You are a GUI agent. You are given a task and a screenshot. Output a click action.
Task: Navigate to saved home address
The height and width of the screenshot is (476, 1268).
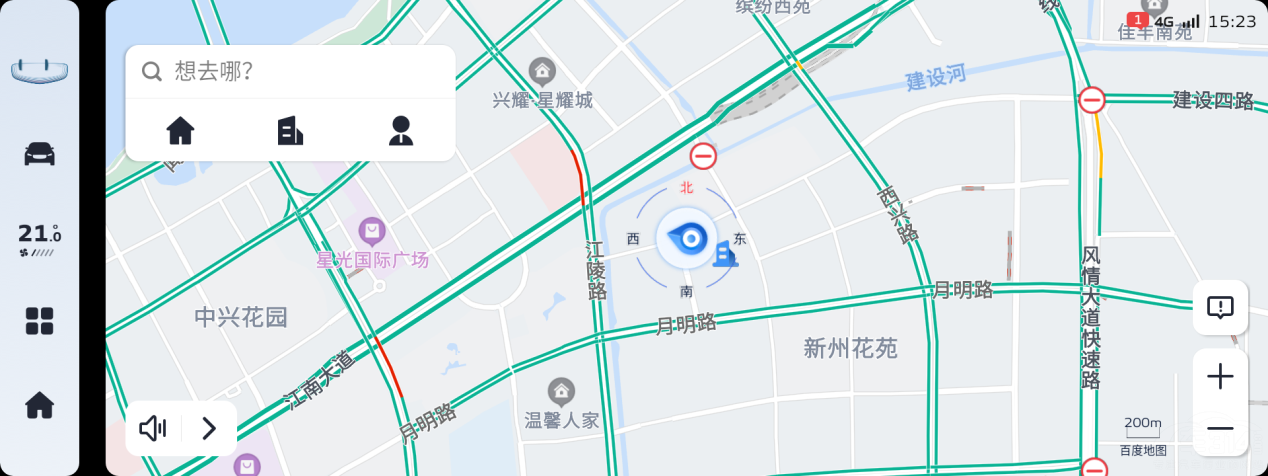click(180, 131)
